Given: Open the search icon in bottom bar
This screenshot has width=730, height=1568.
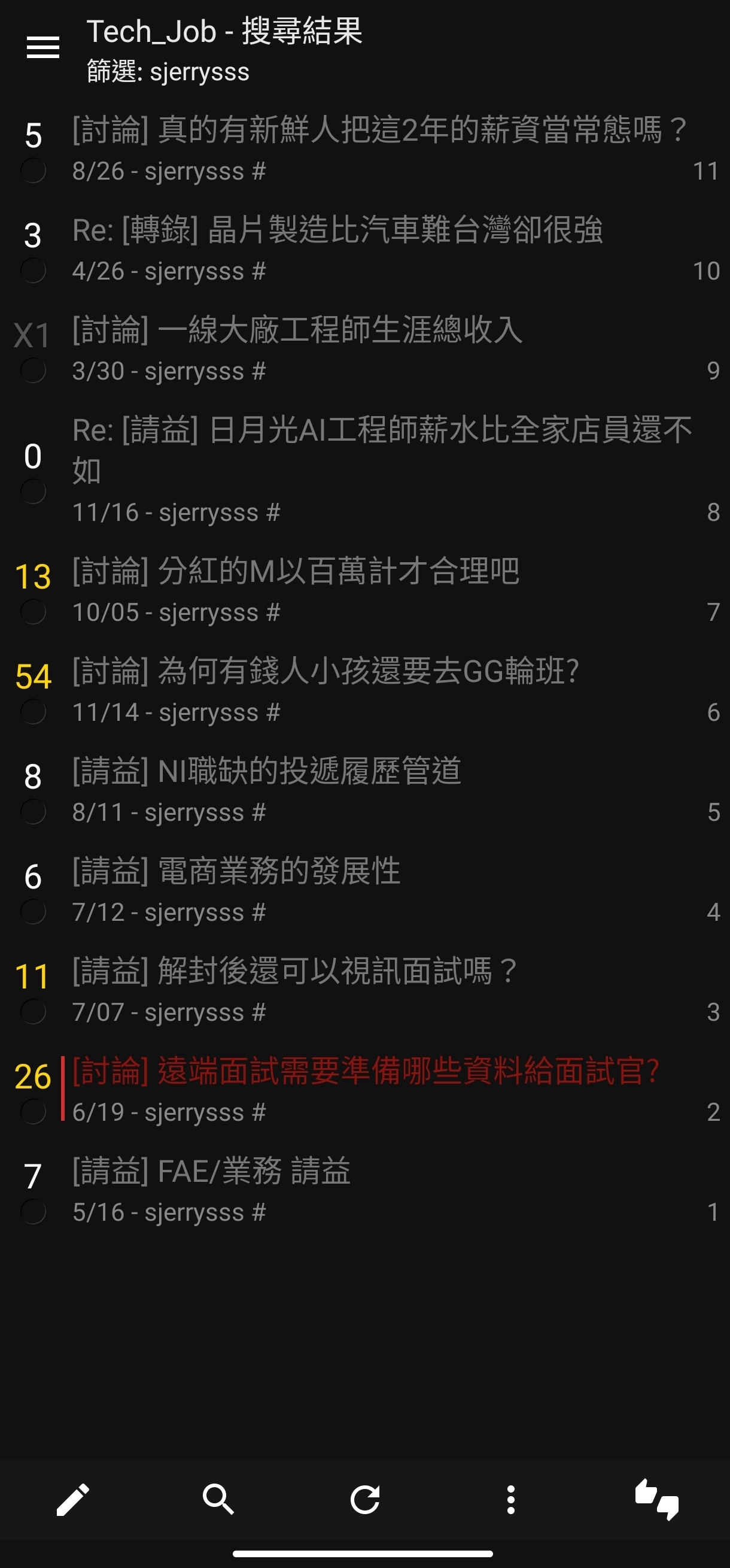Looking at the screenshot, I should point(218,1499).
